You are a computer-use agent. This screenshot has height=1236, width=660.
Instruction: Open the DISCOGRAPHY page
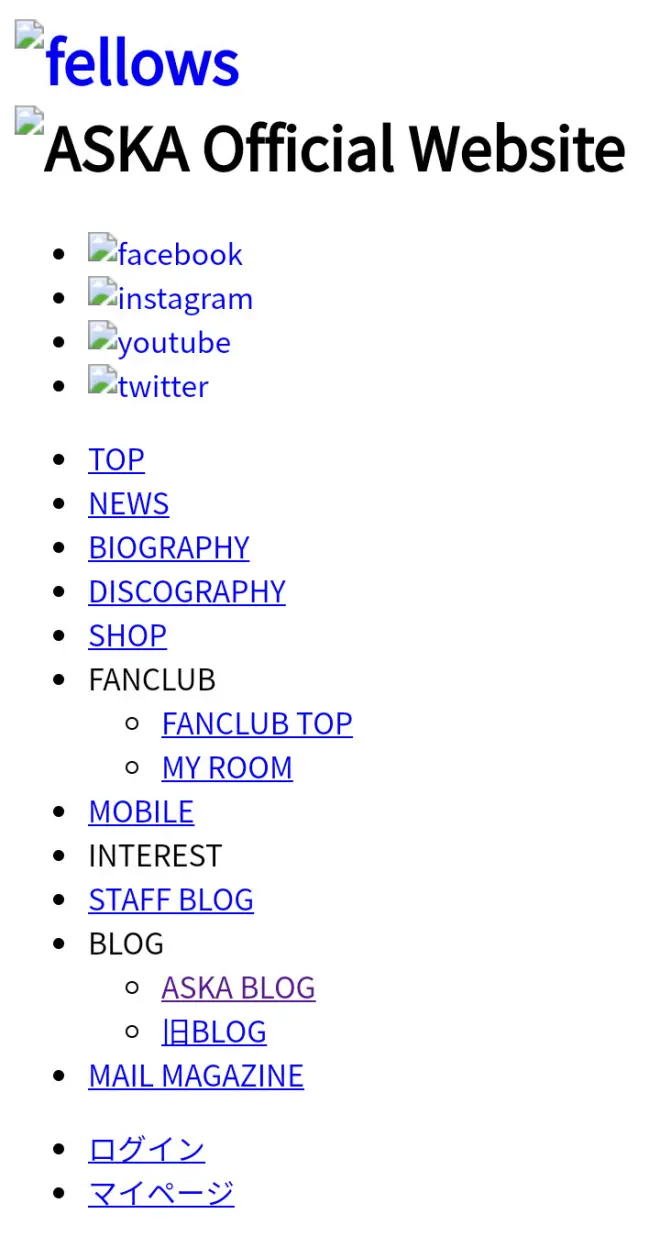point(186,592)
